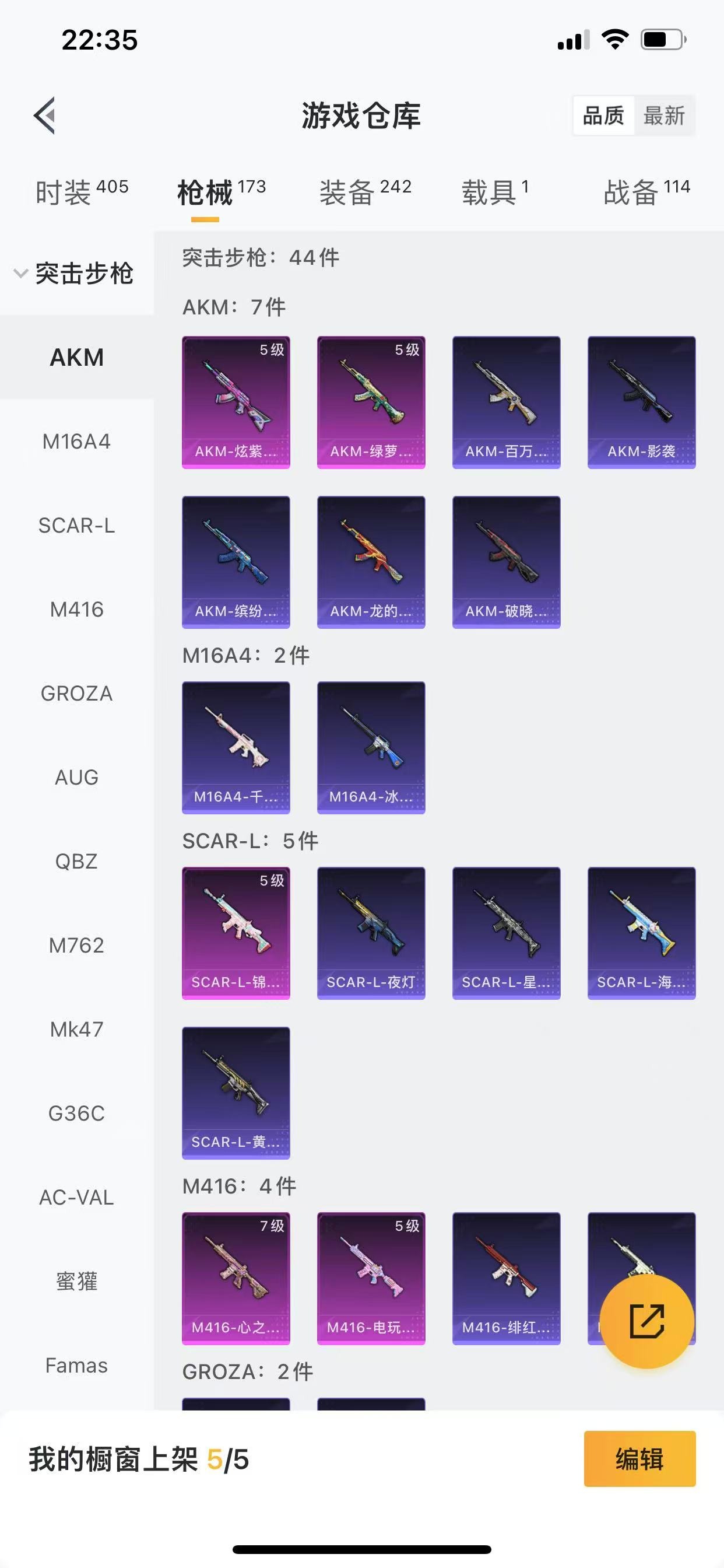The image size is (724, 1568).
Task: Switch to the 装备 tab
Action: point(365,192)
